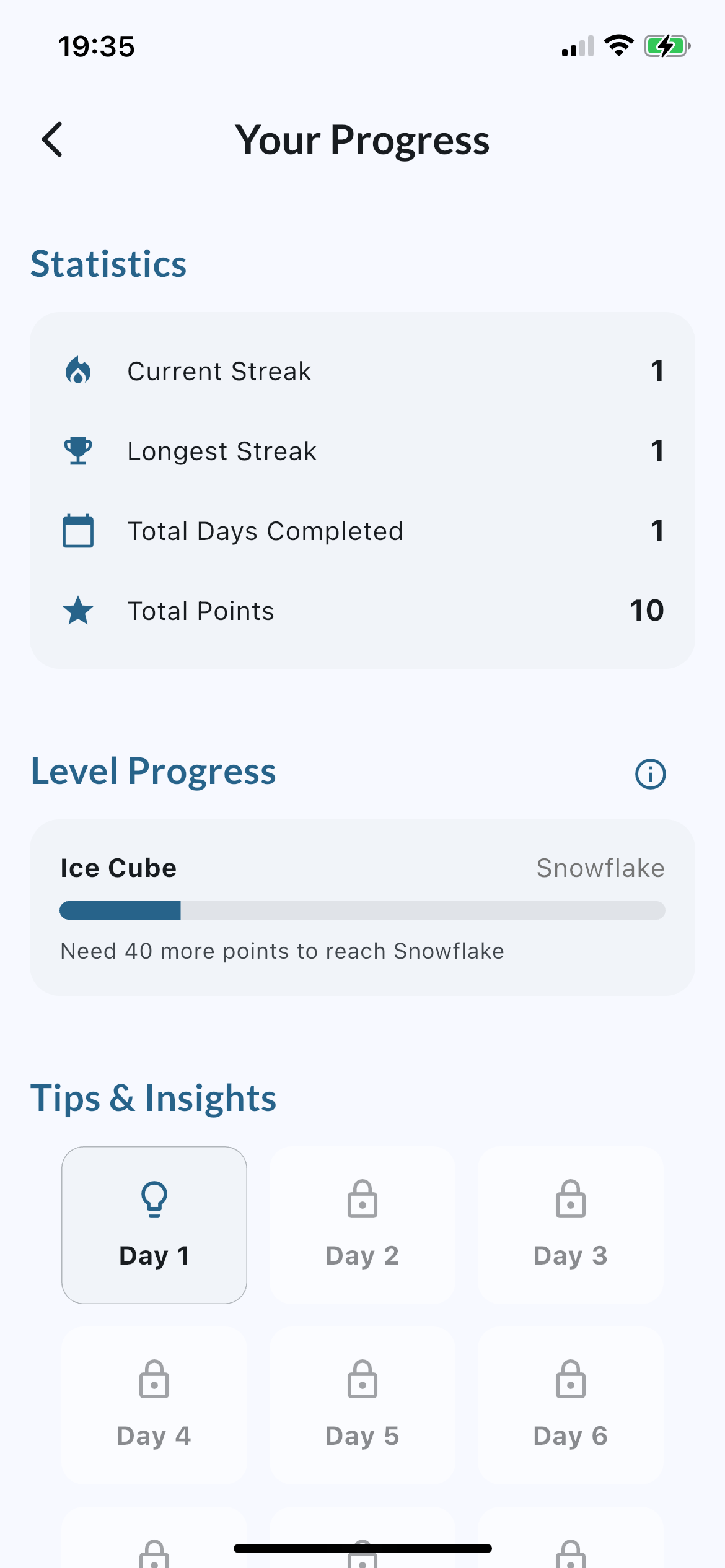This screenshot has height=1568, width=725.
Task: Open the Level Progress info icon
Action: (x=650, y=773)
